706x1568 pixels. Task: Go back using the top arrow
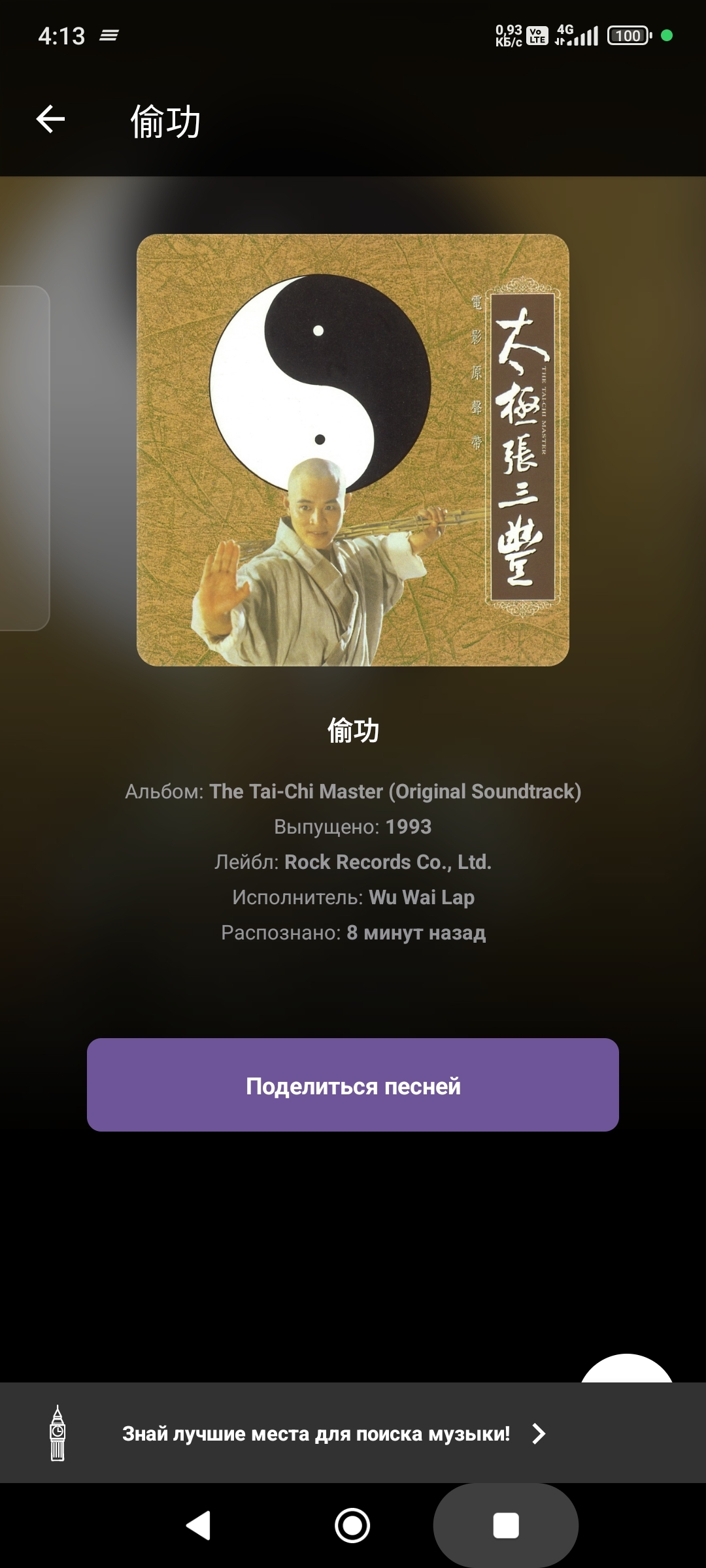tap(50, 120)
